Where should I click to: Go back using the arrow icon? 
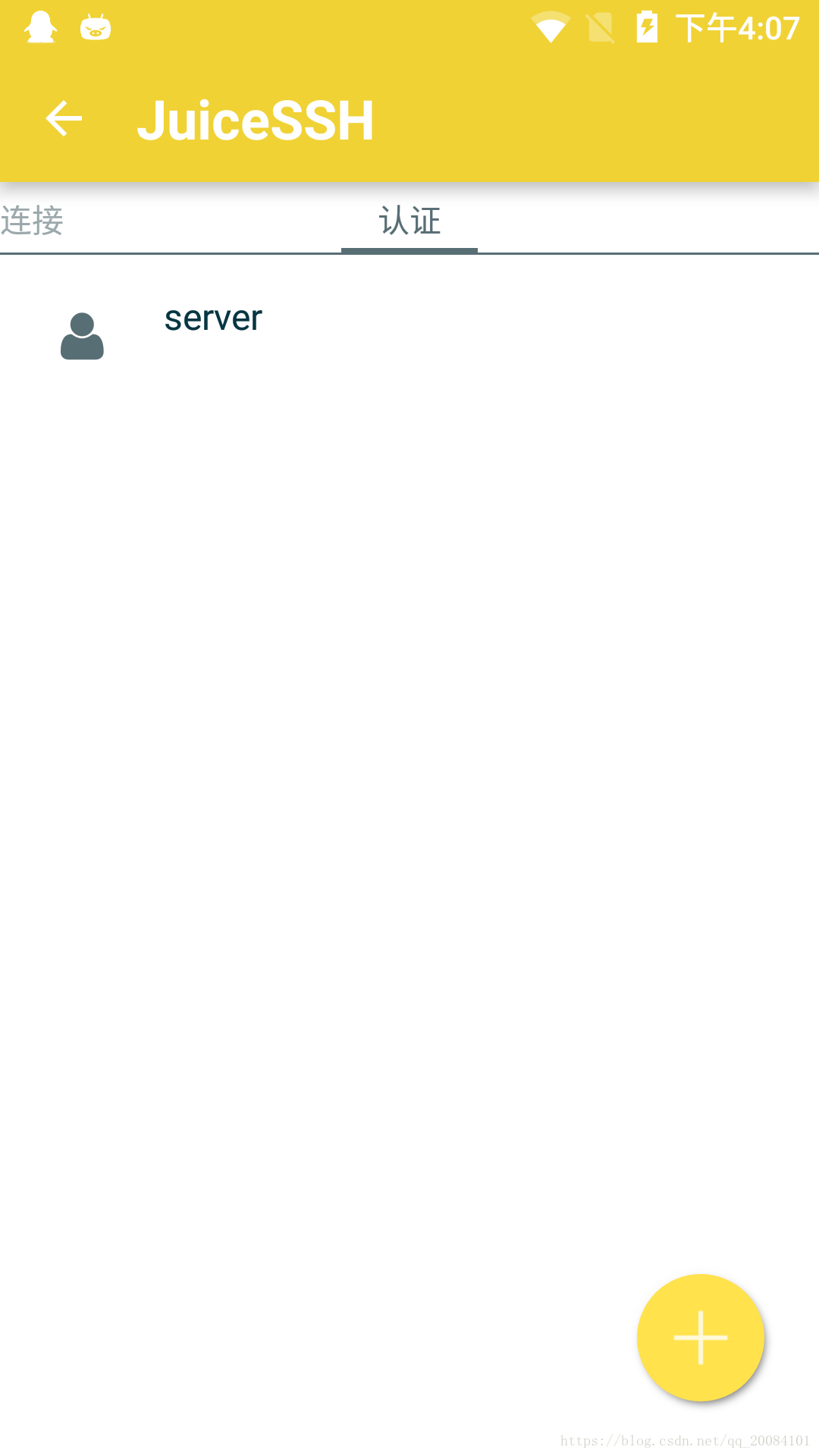pyautogui.click(x=64, y=119)
